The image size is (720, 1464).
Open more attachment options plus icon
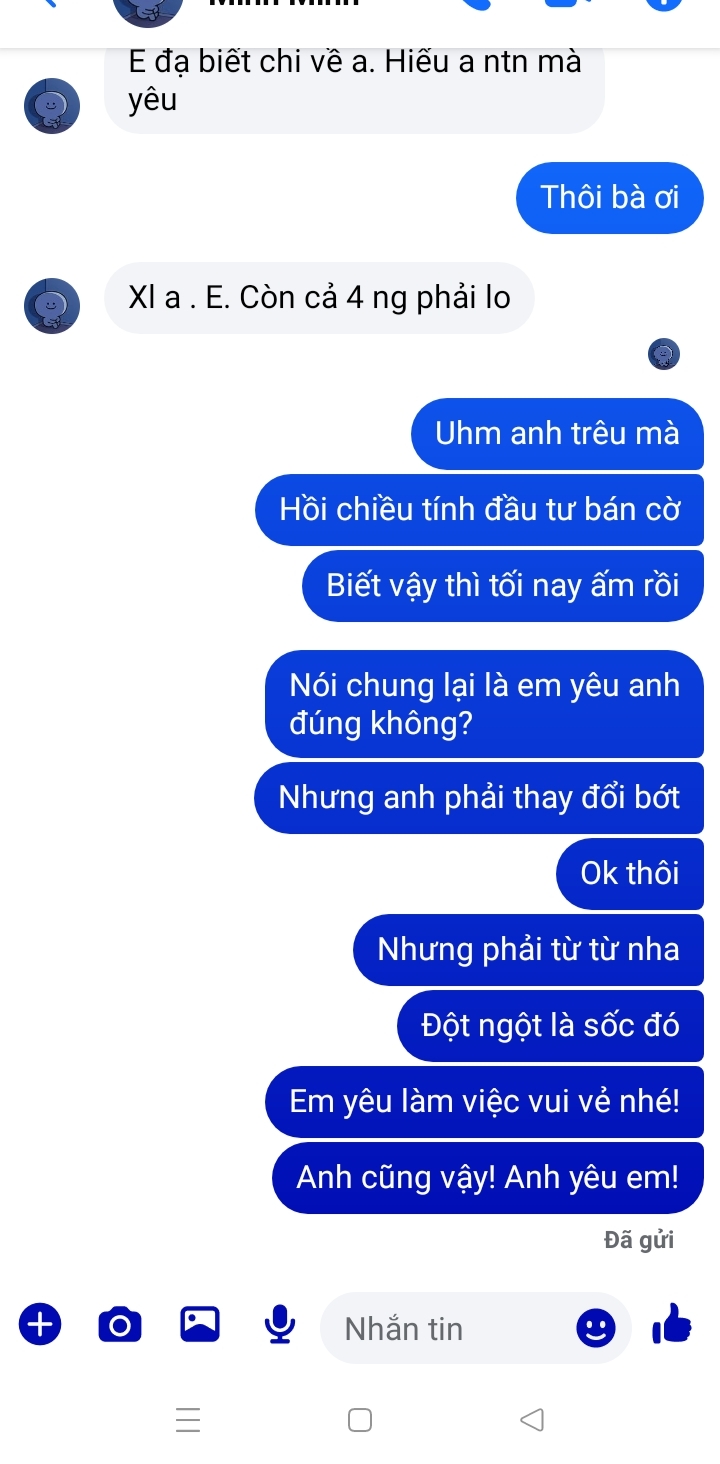coord(40,1326)
